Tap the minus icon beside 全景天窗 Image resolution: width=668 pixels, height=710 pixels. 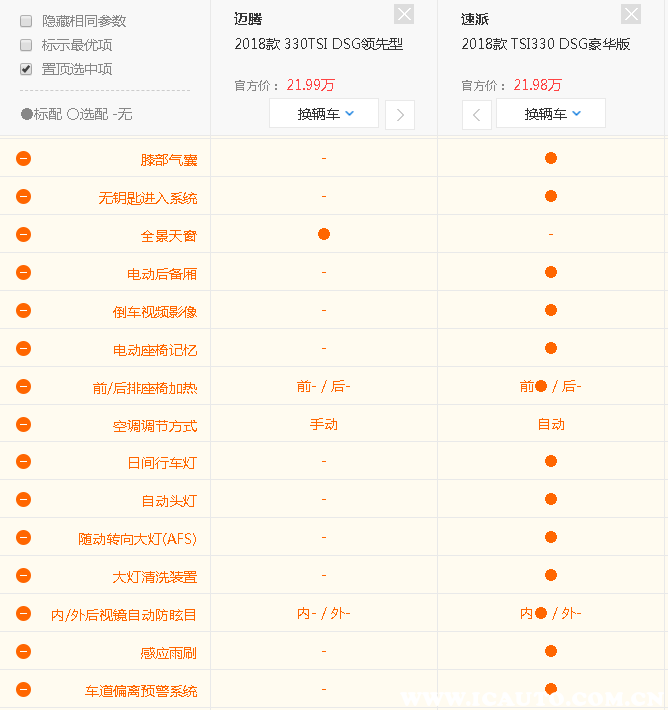[x=24, y=234]
